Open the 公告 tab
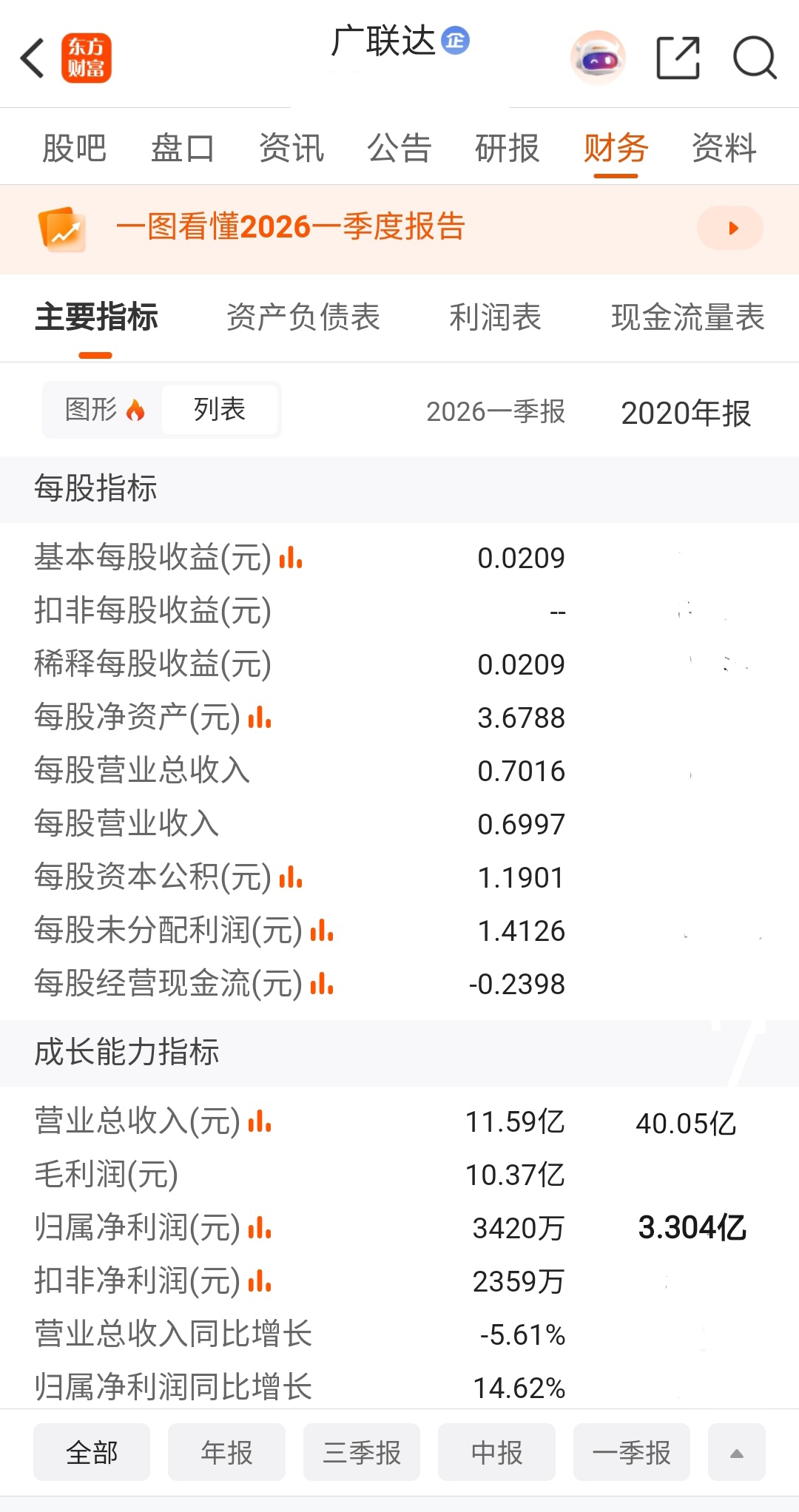799x1512 pixels. coord(399,148)
